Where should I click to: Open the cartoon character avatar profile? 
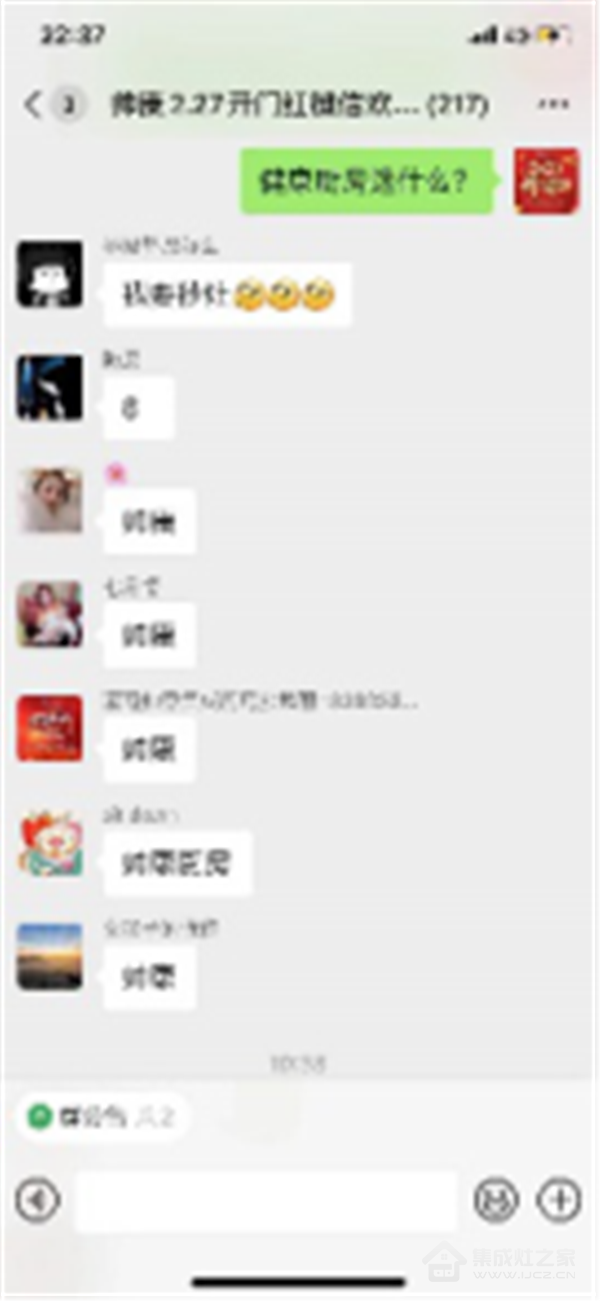(50, 843)
